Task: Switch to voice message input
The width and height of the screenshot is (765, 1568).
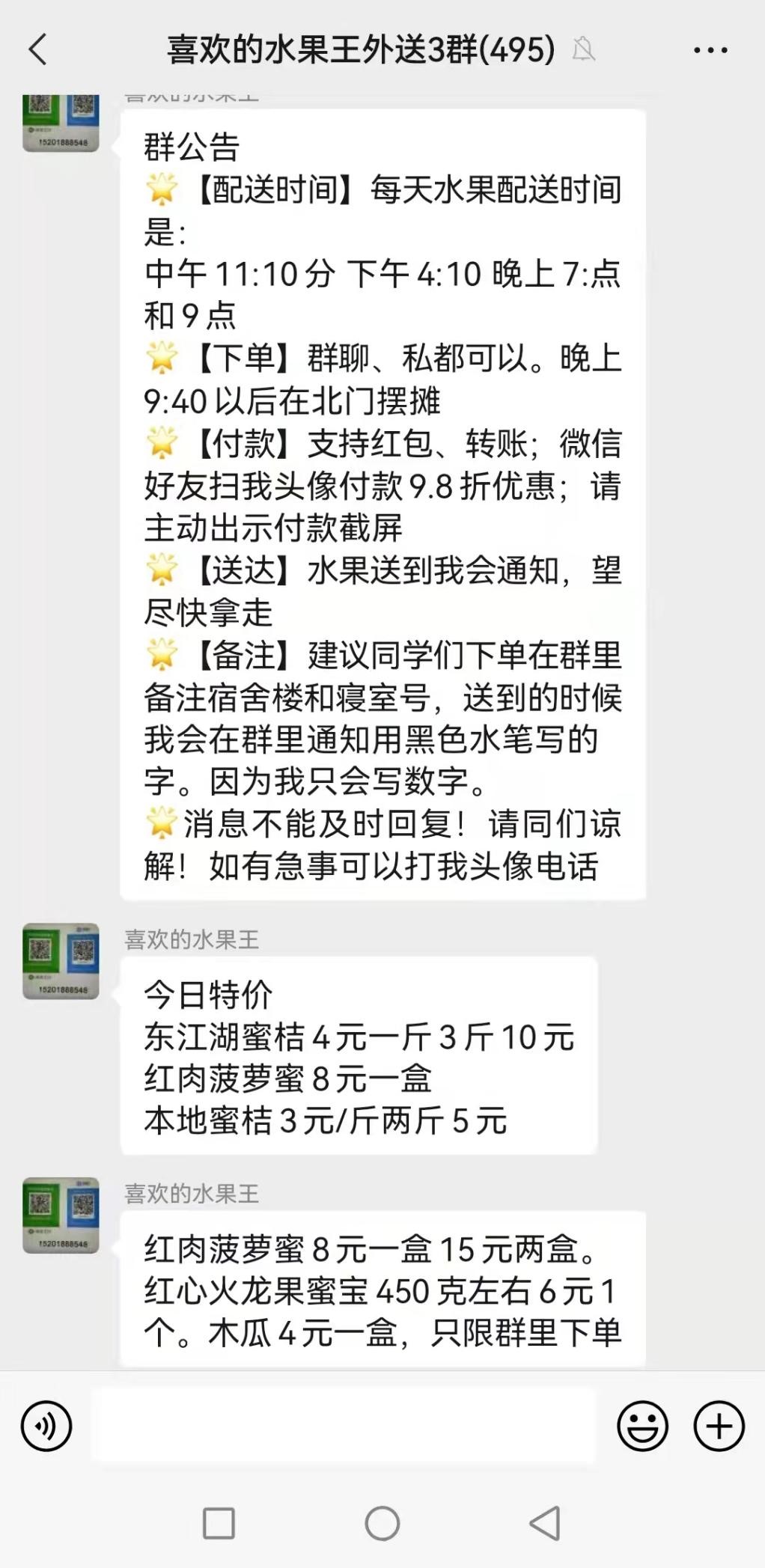Action: pyautogui.click(x=46, y=1427)
